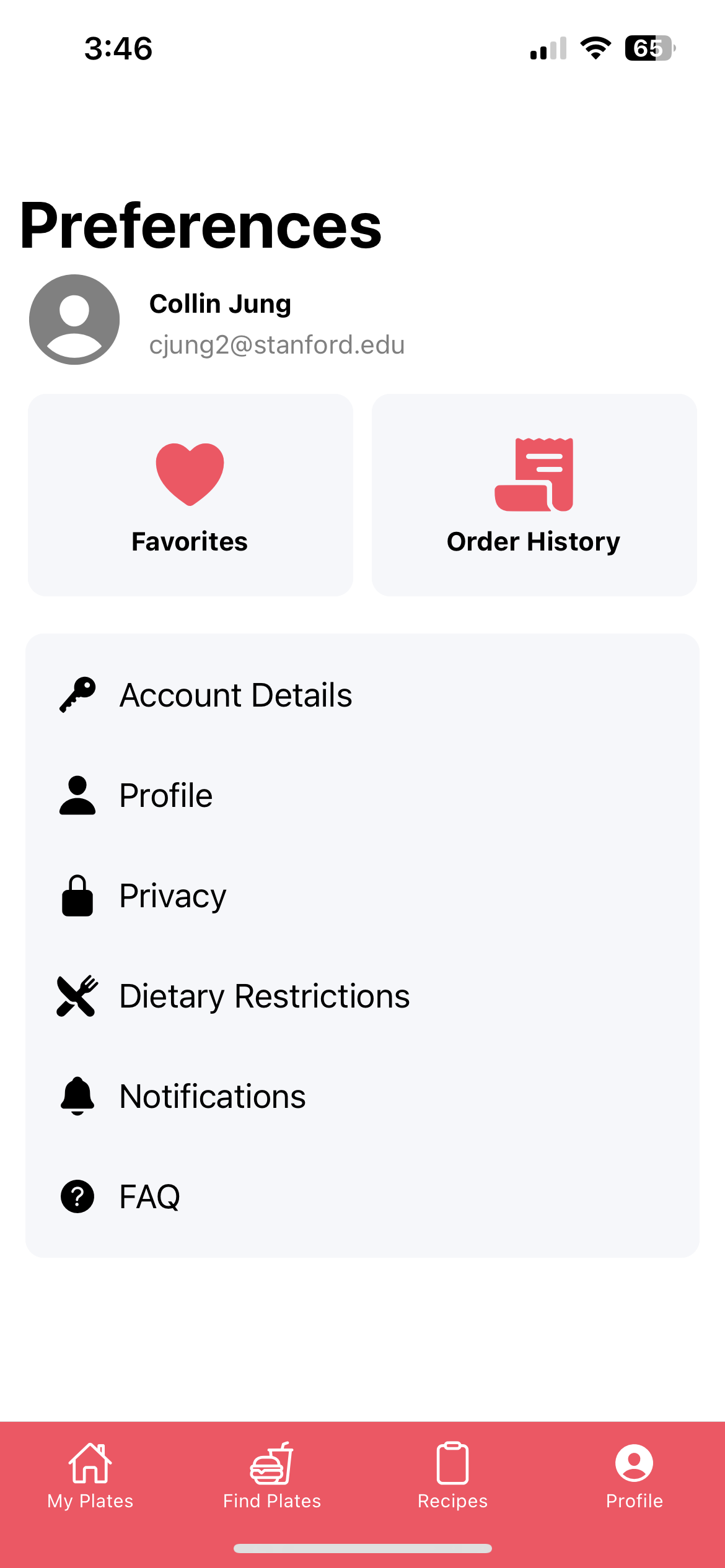Open the Favorites card

coord(190,495)
